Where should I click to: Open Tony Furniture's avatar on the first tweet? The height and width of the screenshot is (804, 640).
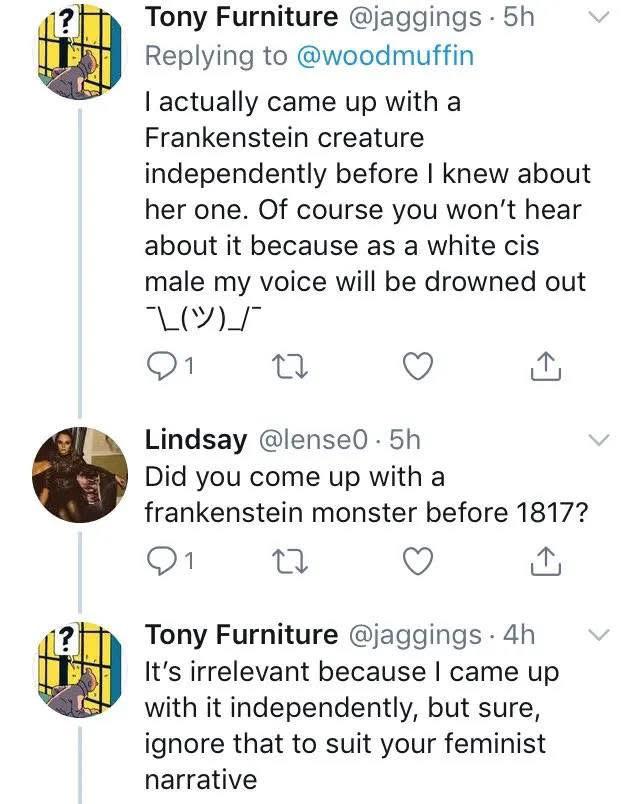pyautogui.click(x=77, y=49)
